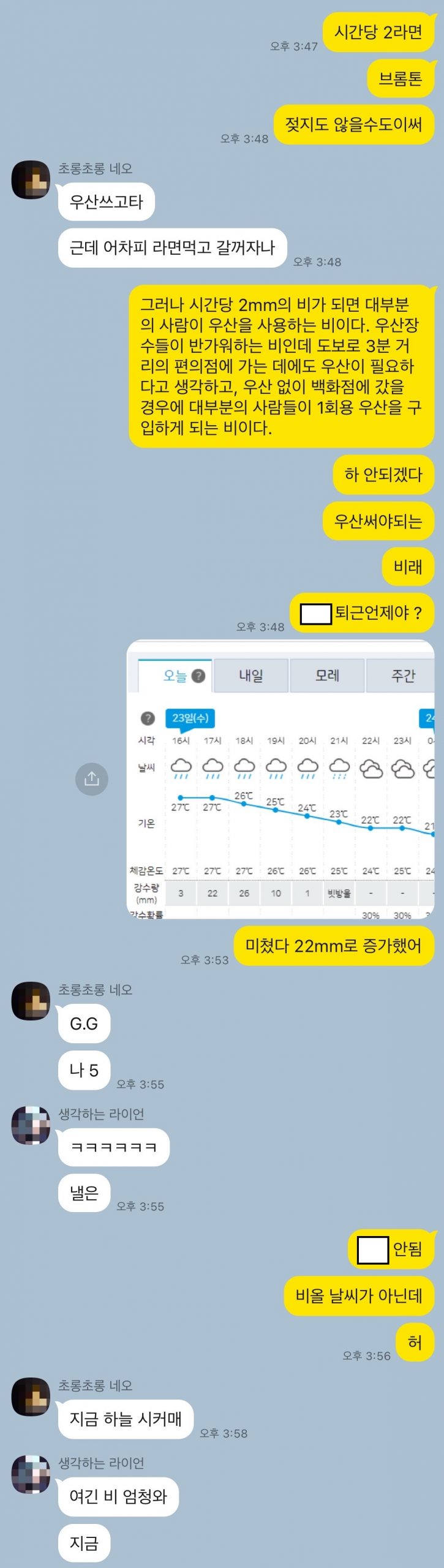Open 초롱초롱 네오's profile picture beside 우산쓰고타
Screen dimensions: 444x1568
[31, 179]
